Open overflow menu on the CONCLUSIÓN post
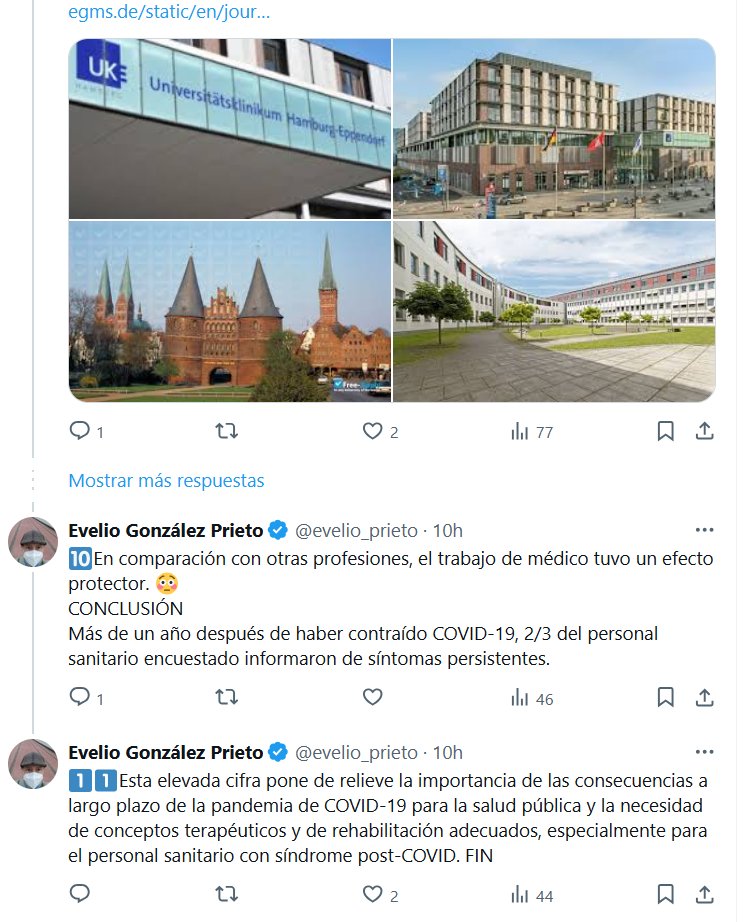 tap(704, 530)
